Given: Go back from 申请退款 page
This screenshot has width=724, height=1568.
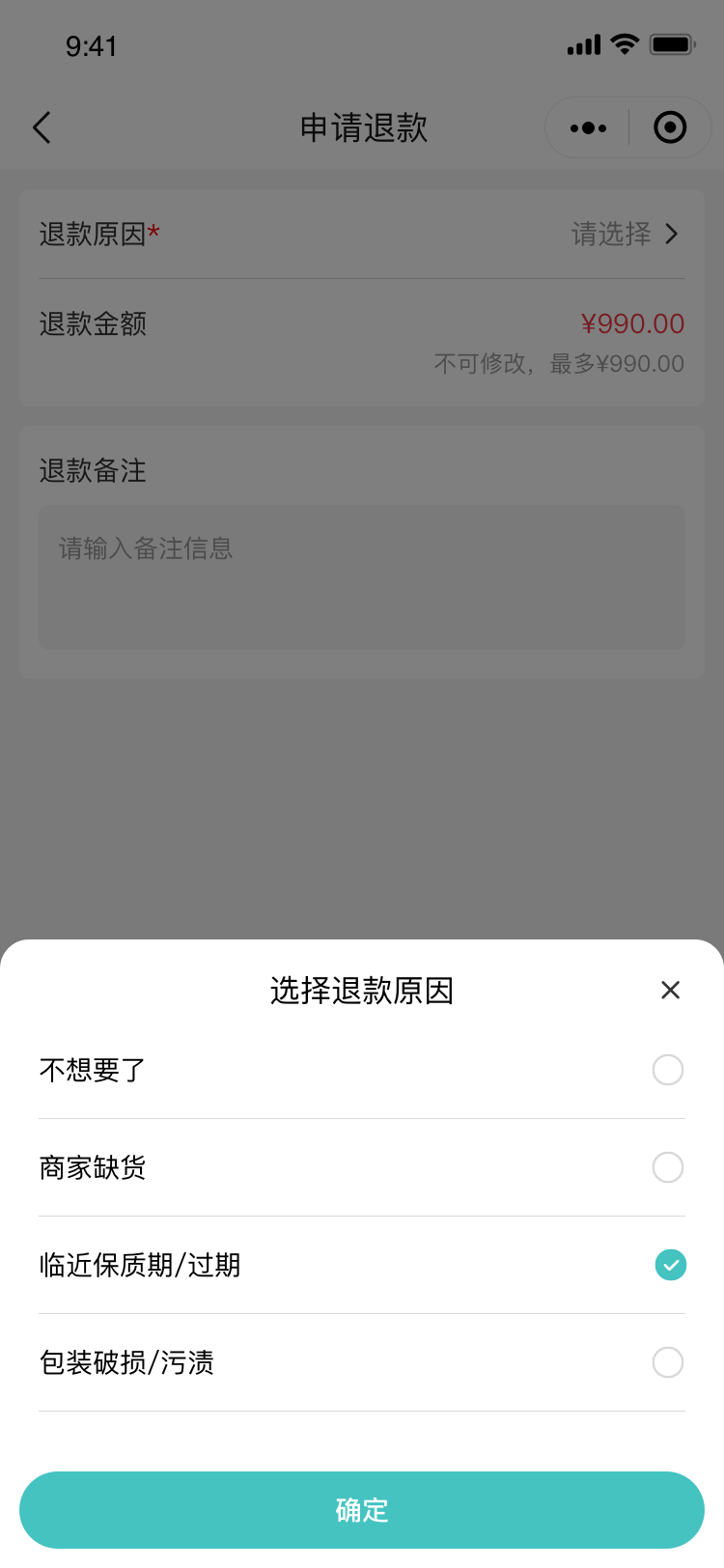Looking at the screenshot, I should click(x=42, y=127).
